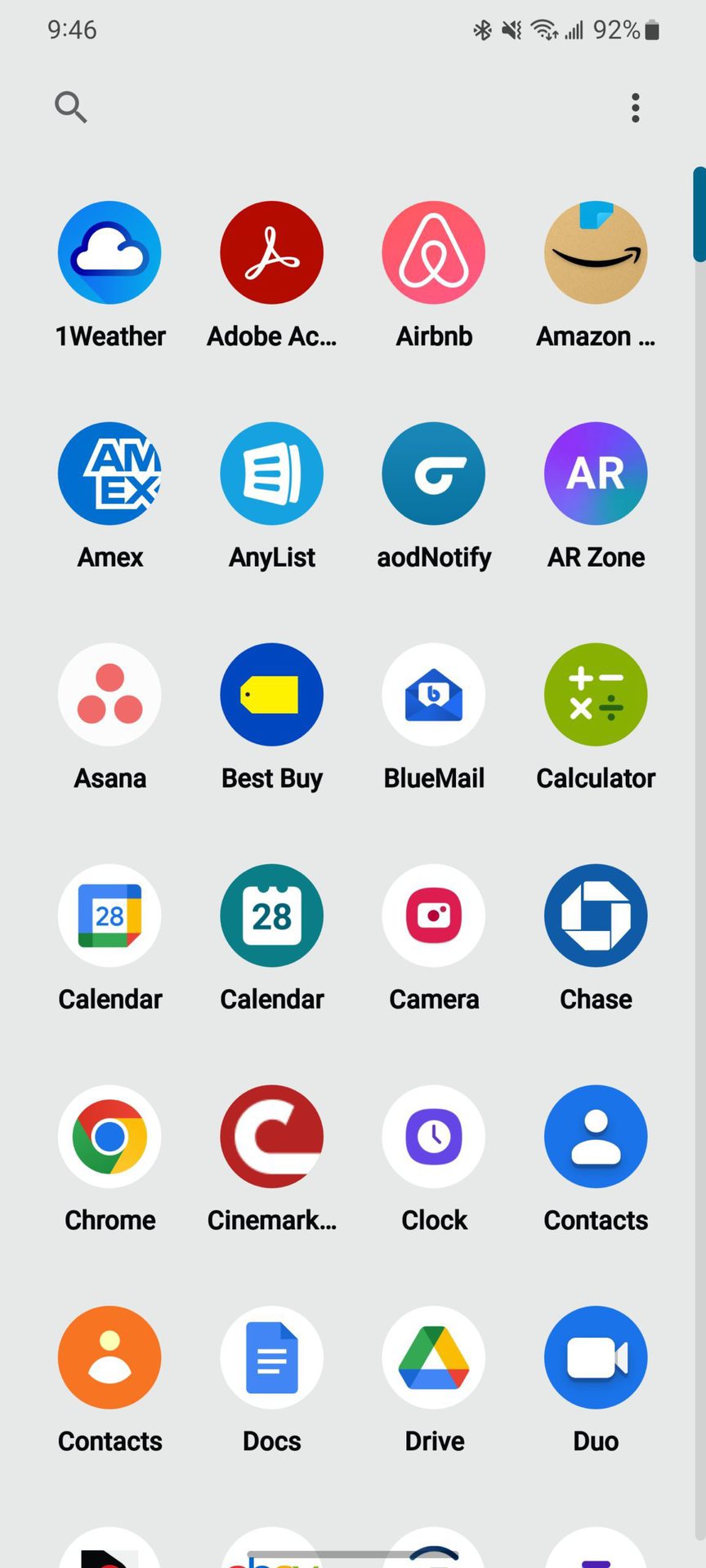The height and width of the screenshot is (1568, 706).
Task: Open the Amazon shopping app
Action: tap(596, 253)
